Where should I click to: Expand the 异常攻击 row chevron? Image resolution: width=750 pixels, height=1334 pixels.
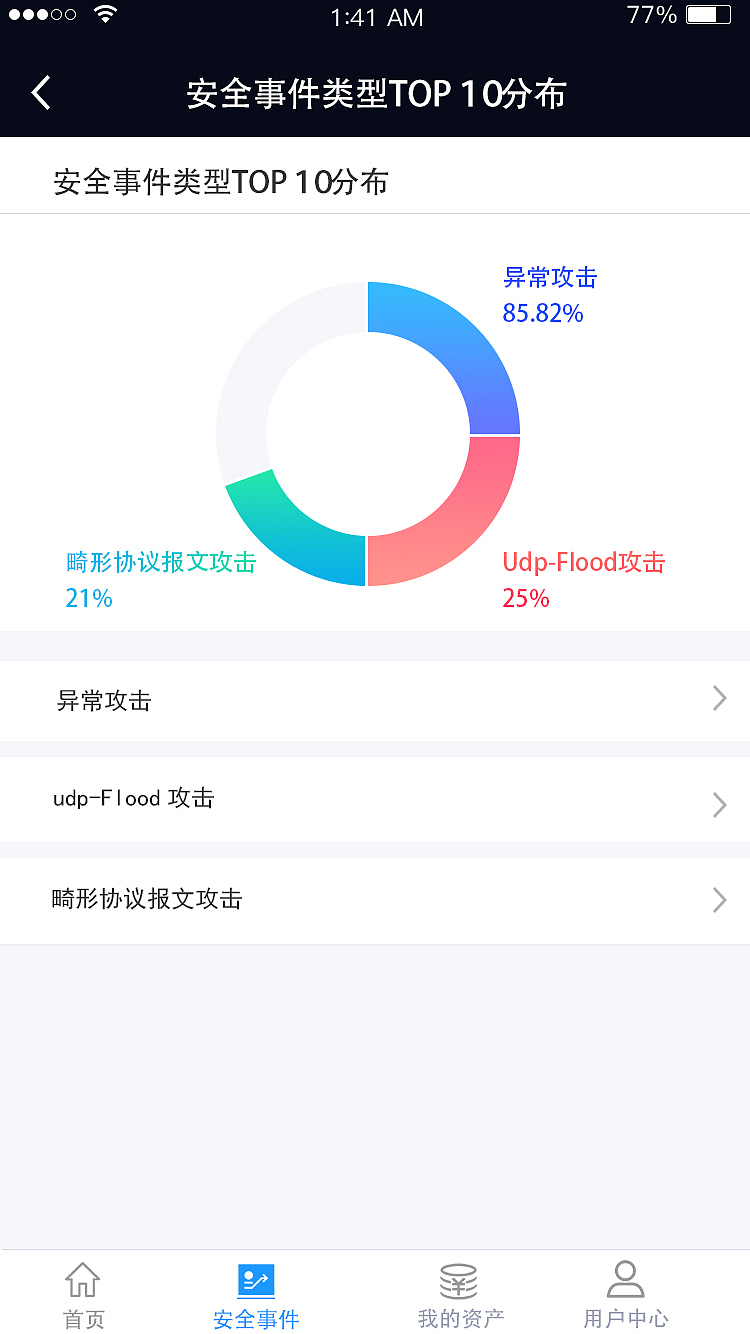[719, 698]
